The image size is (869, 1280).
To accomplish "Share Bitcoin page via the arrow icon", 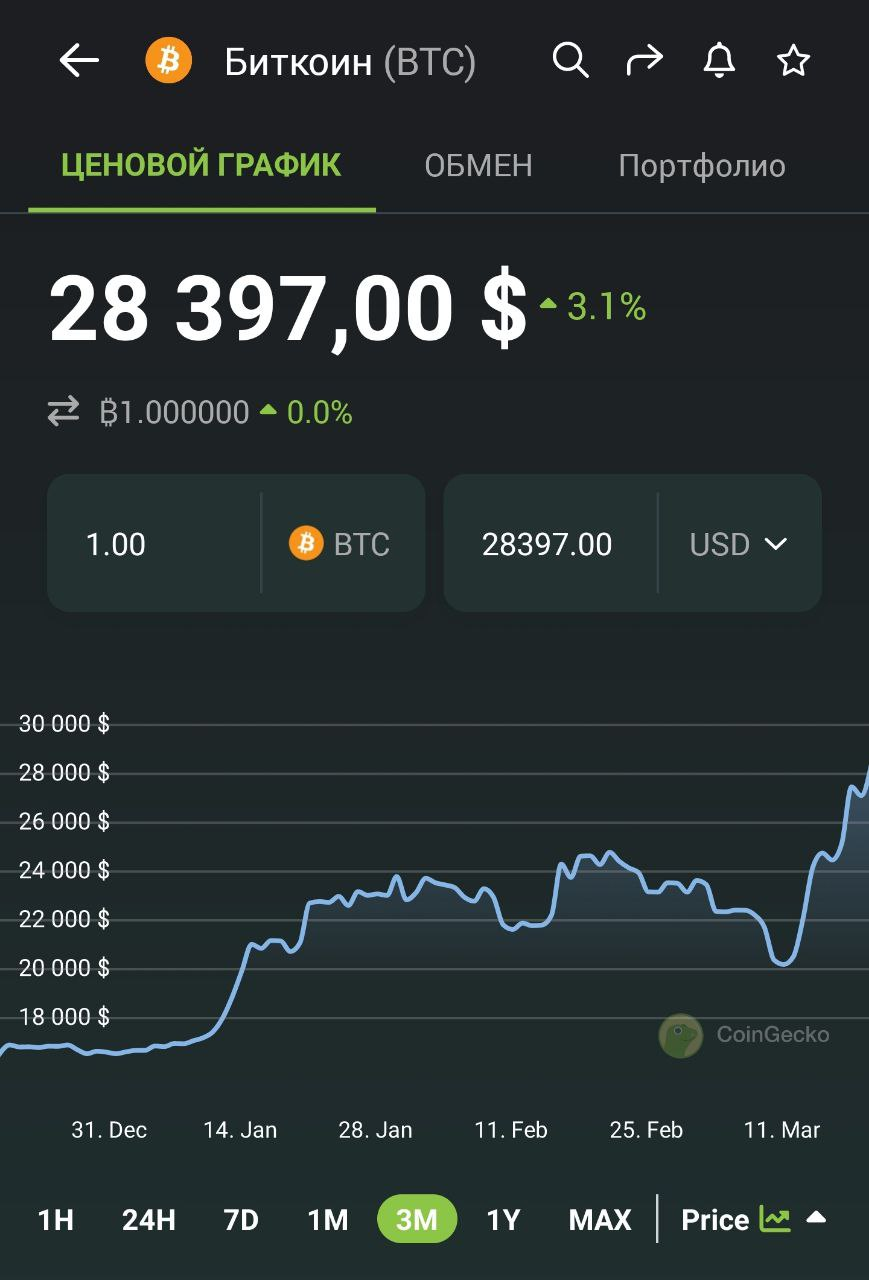I will click(x=644, y=61).
